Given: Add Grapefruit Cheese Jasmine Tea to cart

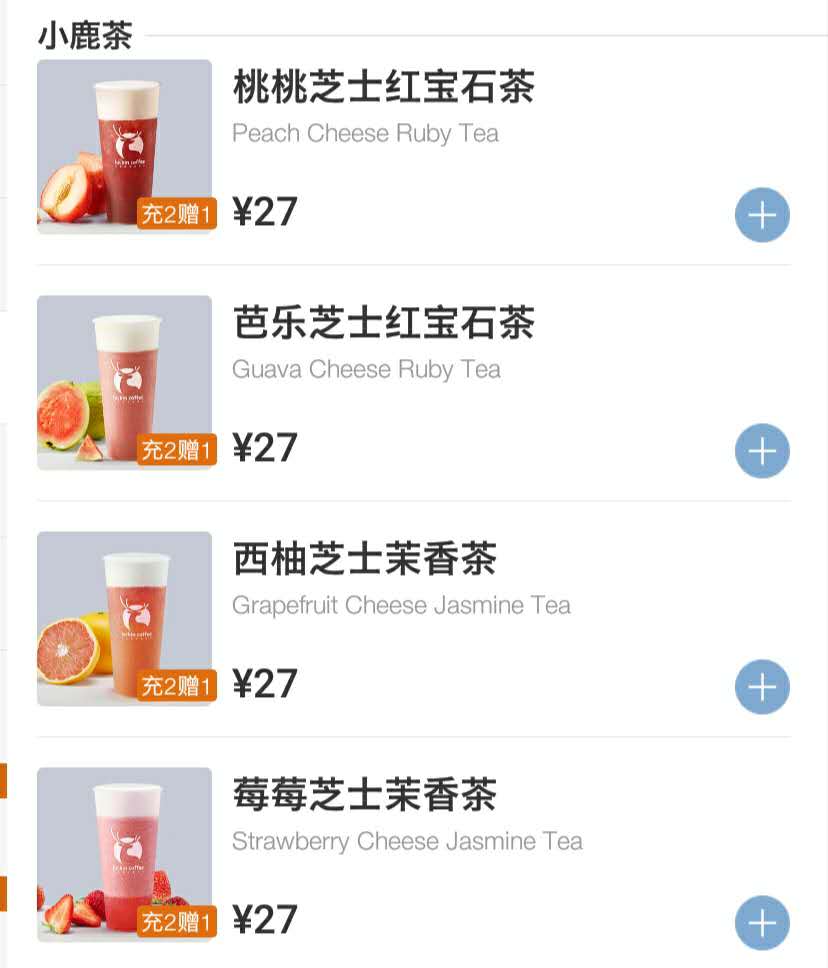Looking at the screenshot, I should click(762, 687).
